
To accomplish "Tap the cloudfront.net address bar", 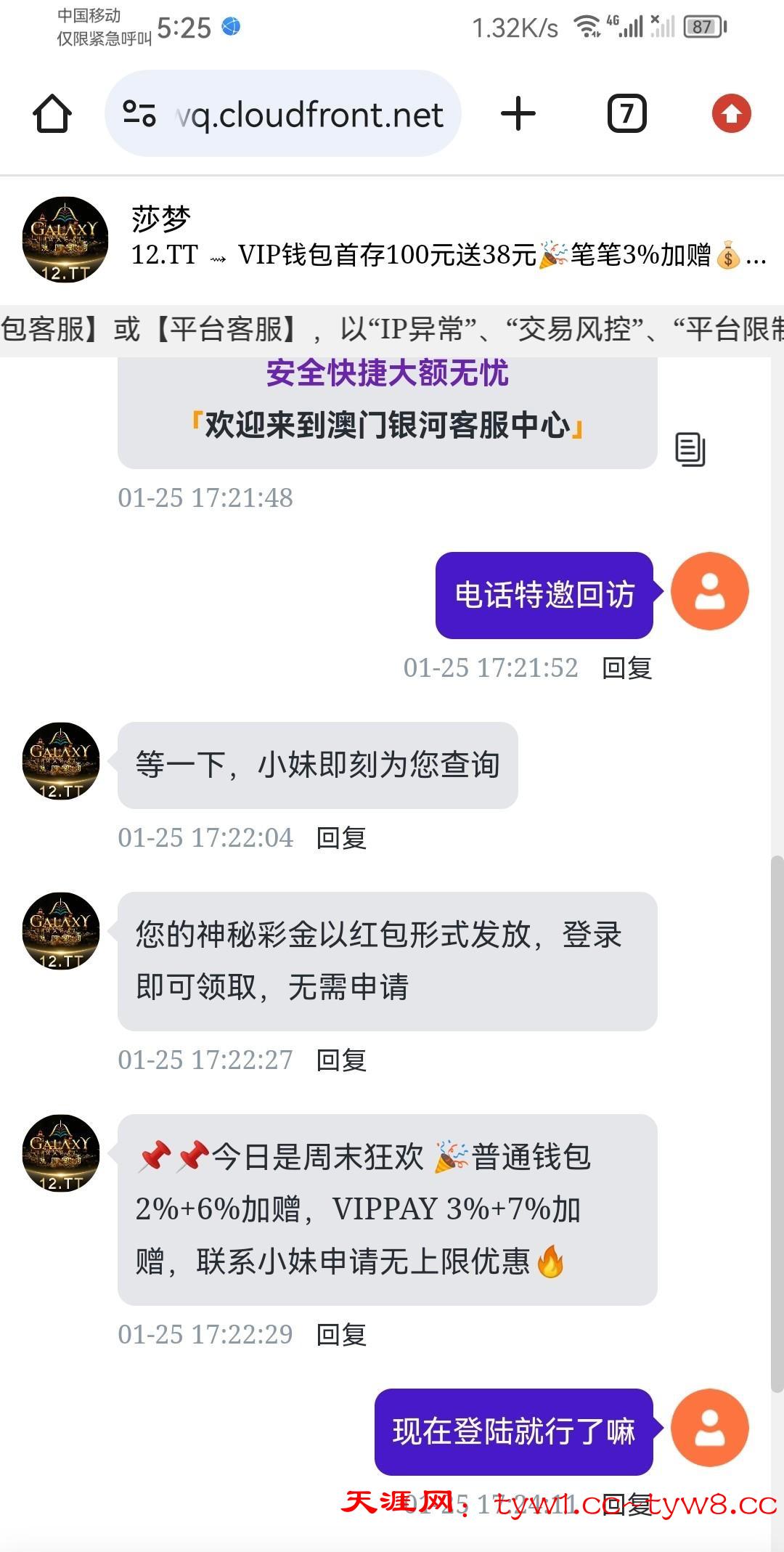I will pos(309,115).
